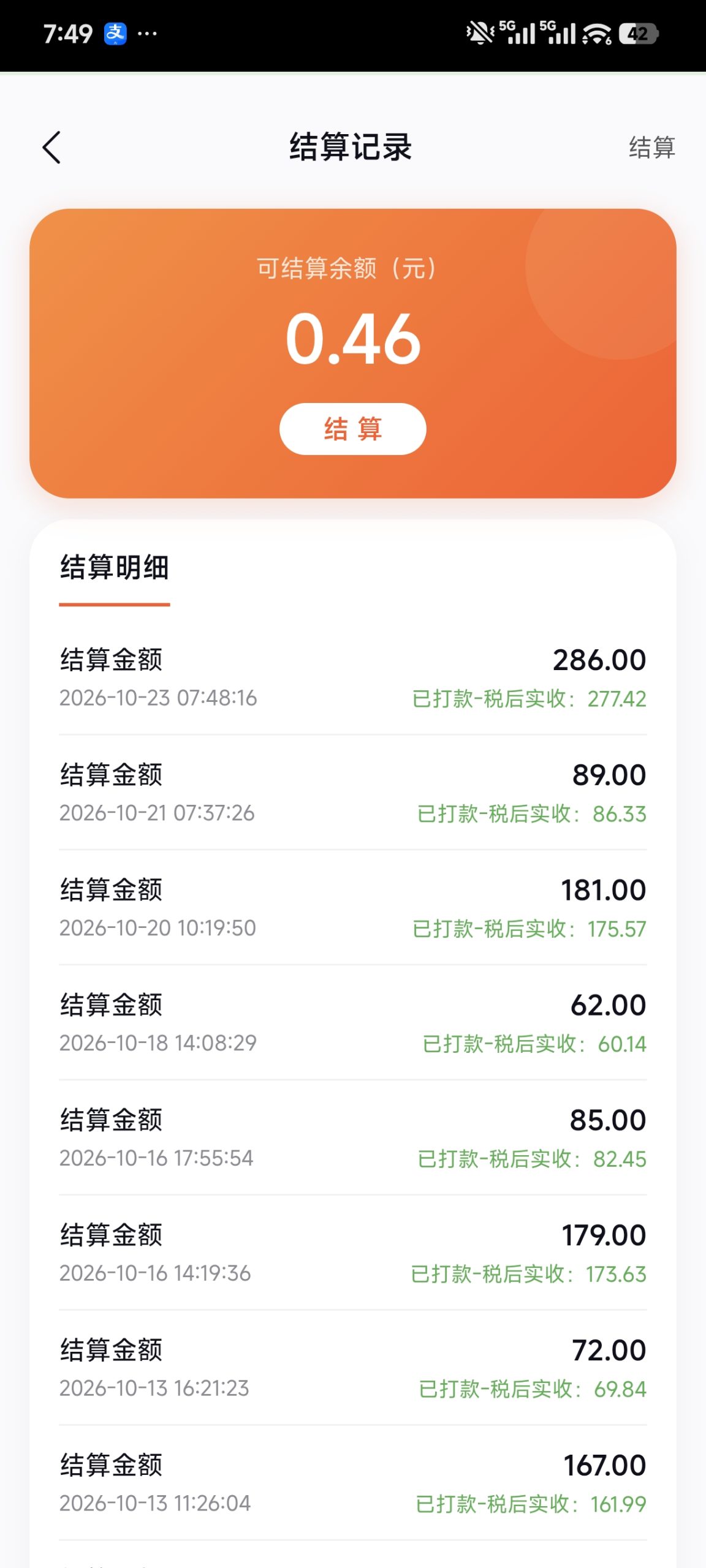Open the 89.00 settlement record
The image size is (706, 1568).
(x=353, y=793)
